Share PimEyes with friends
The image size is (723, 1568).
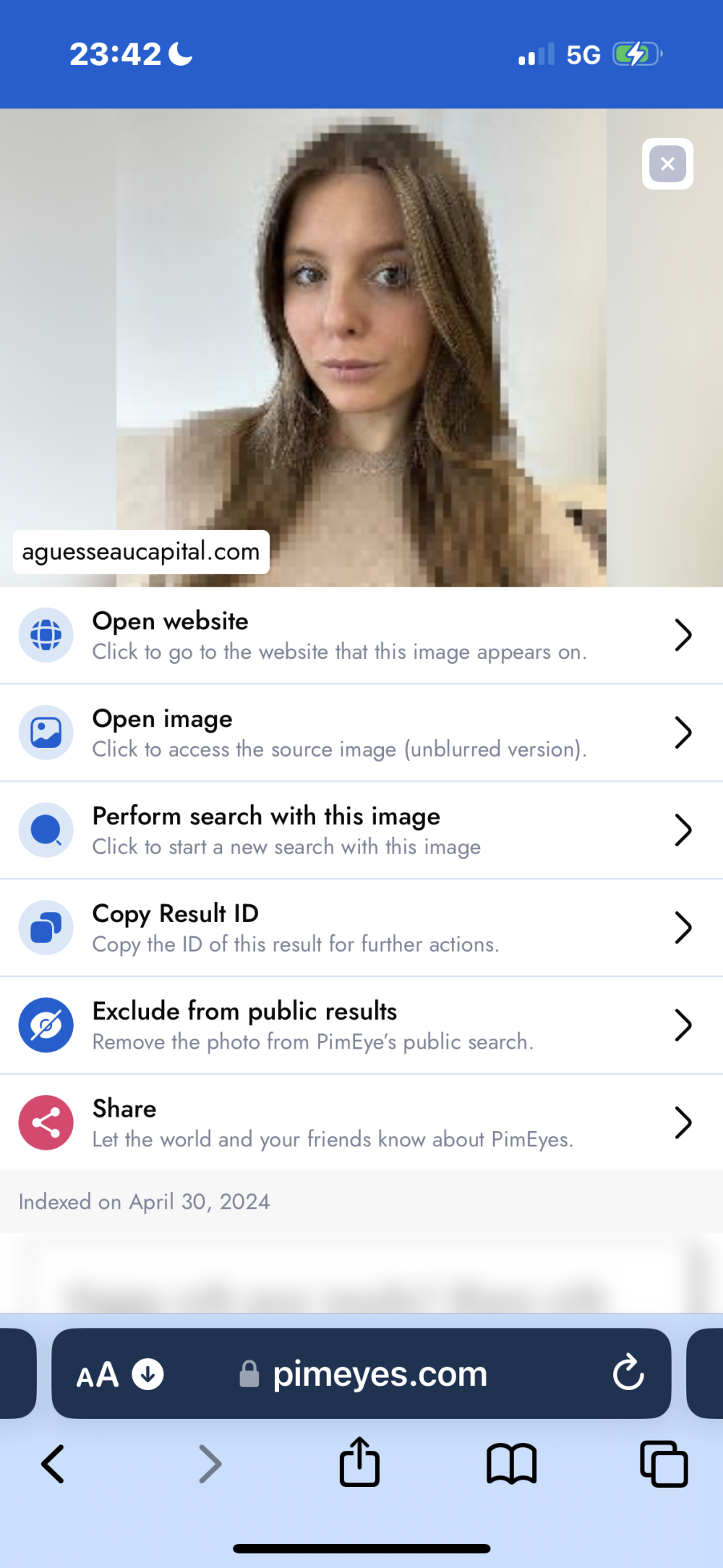354,1122
